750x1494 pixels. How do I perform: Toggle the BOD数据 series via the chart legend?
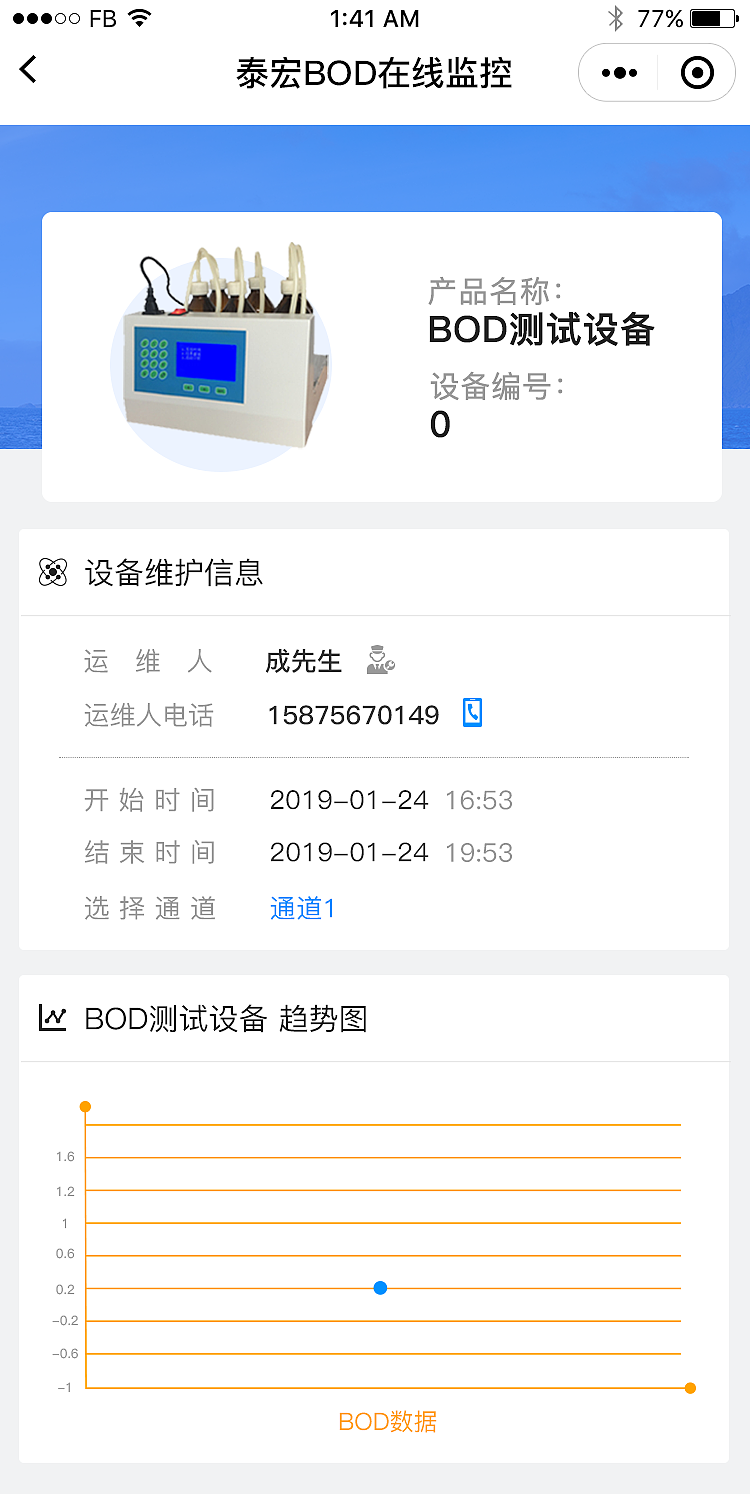(387, 1421)
